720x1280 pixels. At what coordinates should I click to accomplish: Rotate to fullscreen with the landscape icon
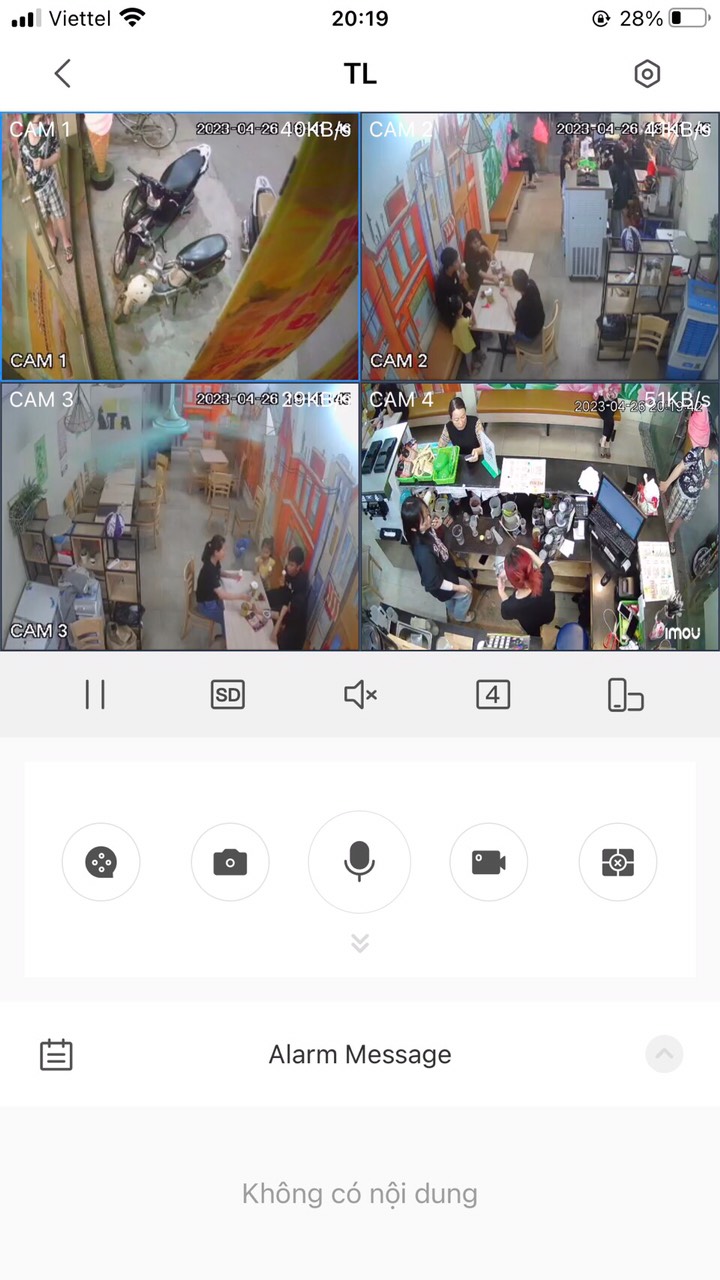click(x=625, y=694)
